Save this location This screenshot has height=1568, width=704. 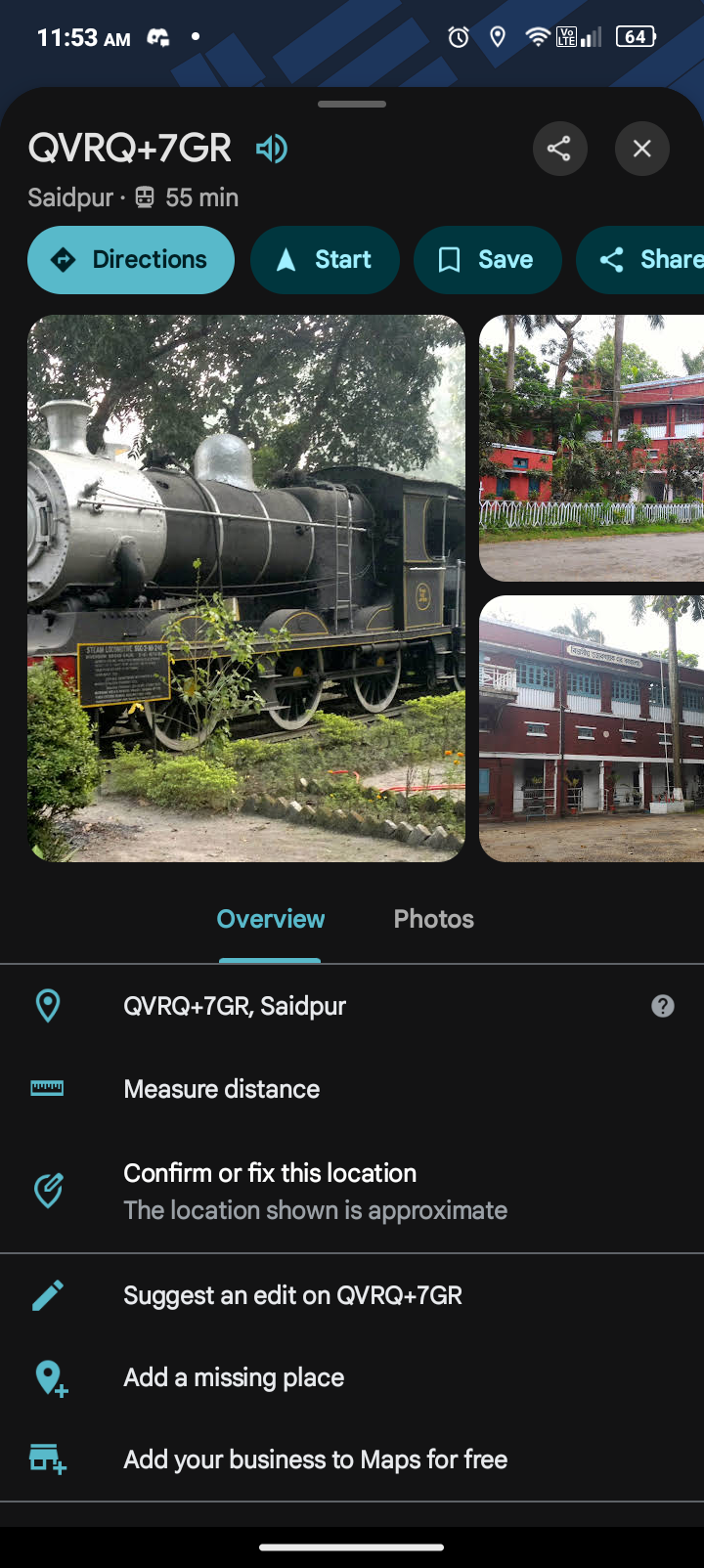tap(487, 260)
